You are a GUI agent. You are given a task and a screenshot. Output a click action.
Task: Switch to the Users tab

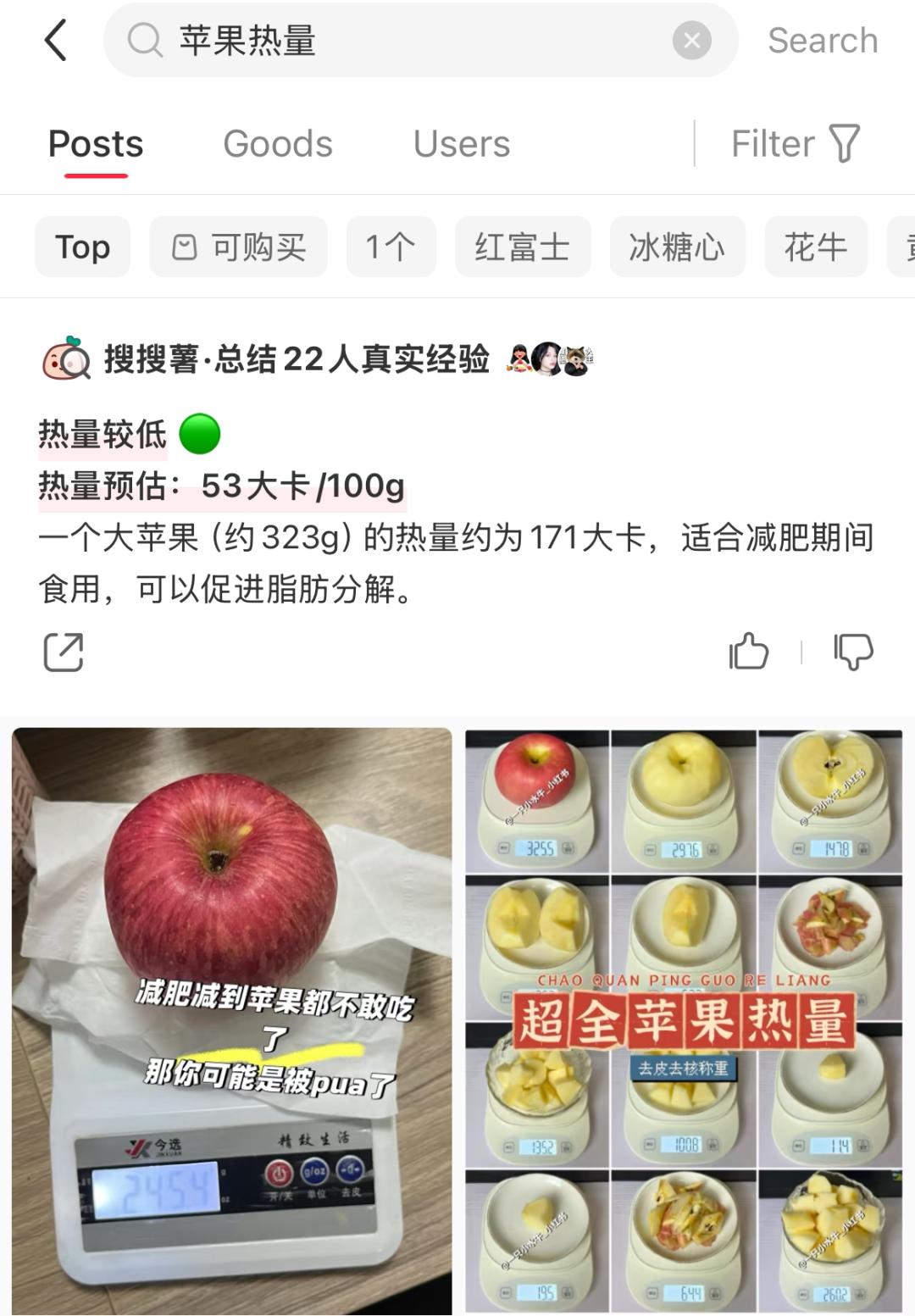coord(462,143)
